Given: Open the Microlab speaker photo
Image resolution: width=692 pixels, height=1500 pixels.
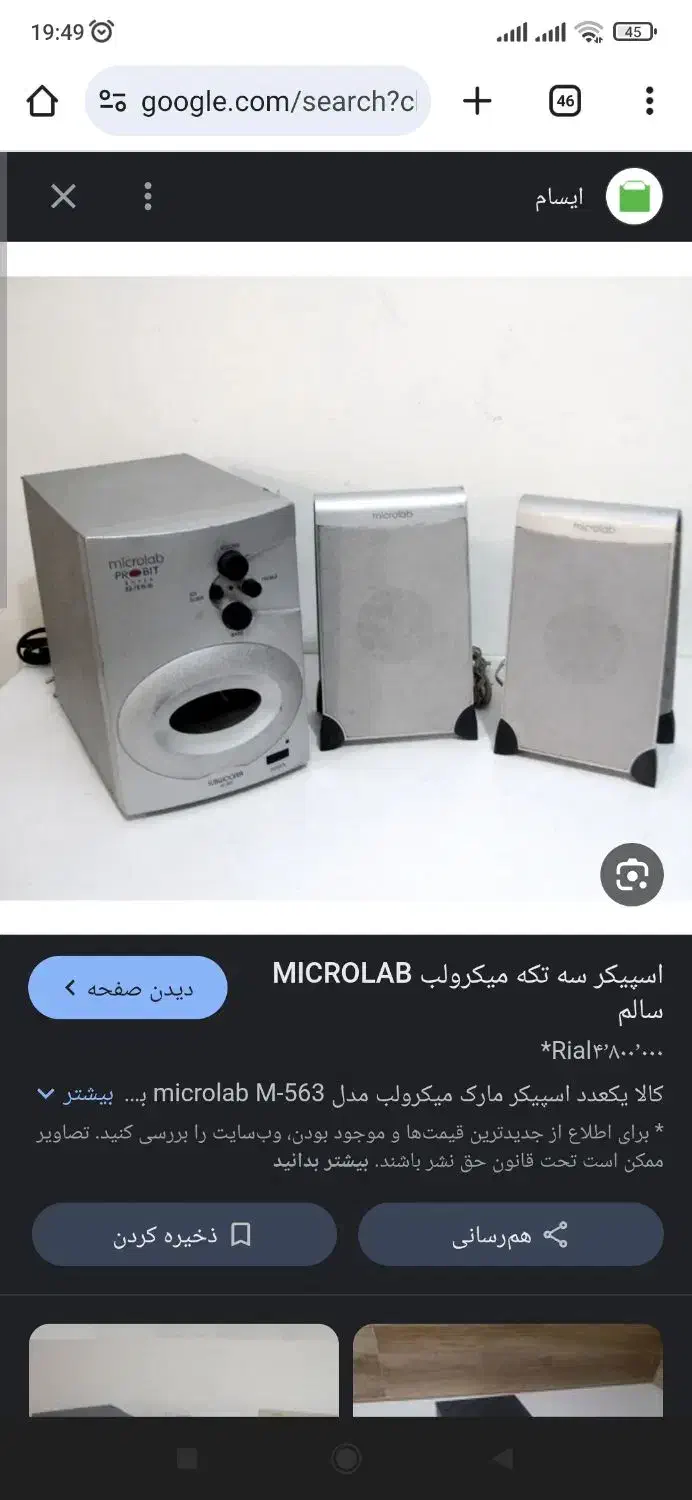Looking at the screenshot, I should tap(346, 590).
